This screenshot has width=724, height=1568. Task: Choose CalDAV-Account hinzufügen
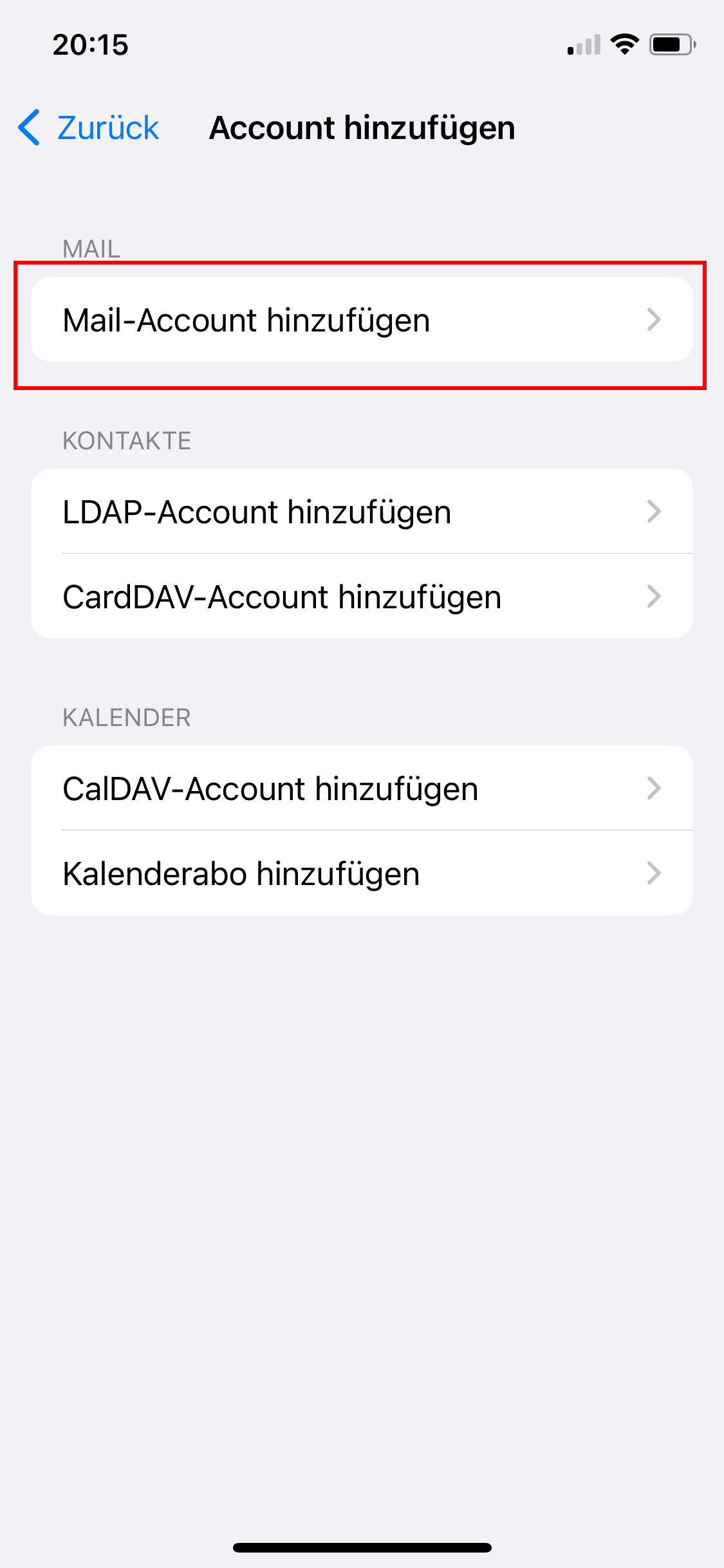click(362, 789)
